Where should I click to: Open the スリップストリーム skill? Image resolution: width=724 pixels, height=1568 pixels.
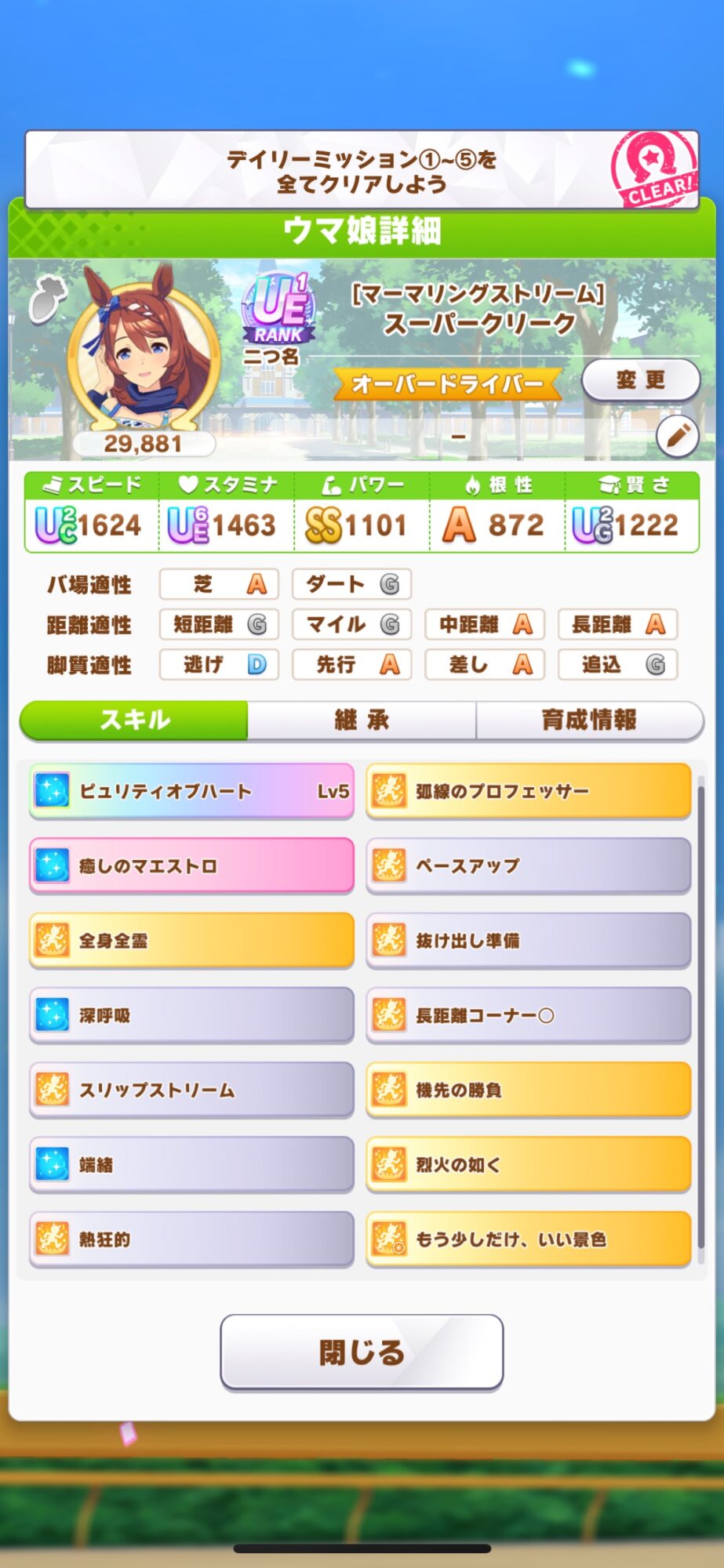(x=191, y=1090)
